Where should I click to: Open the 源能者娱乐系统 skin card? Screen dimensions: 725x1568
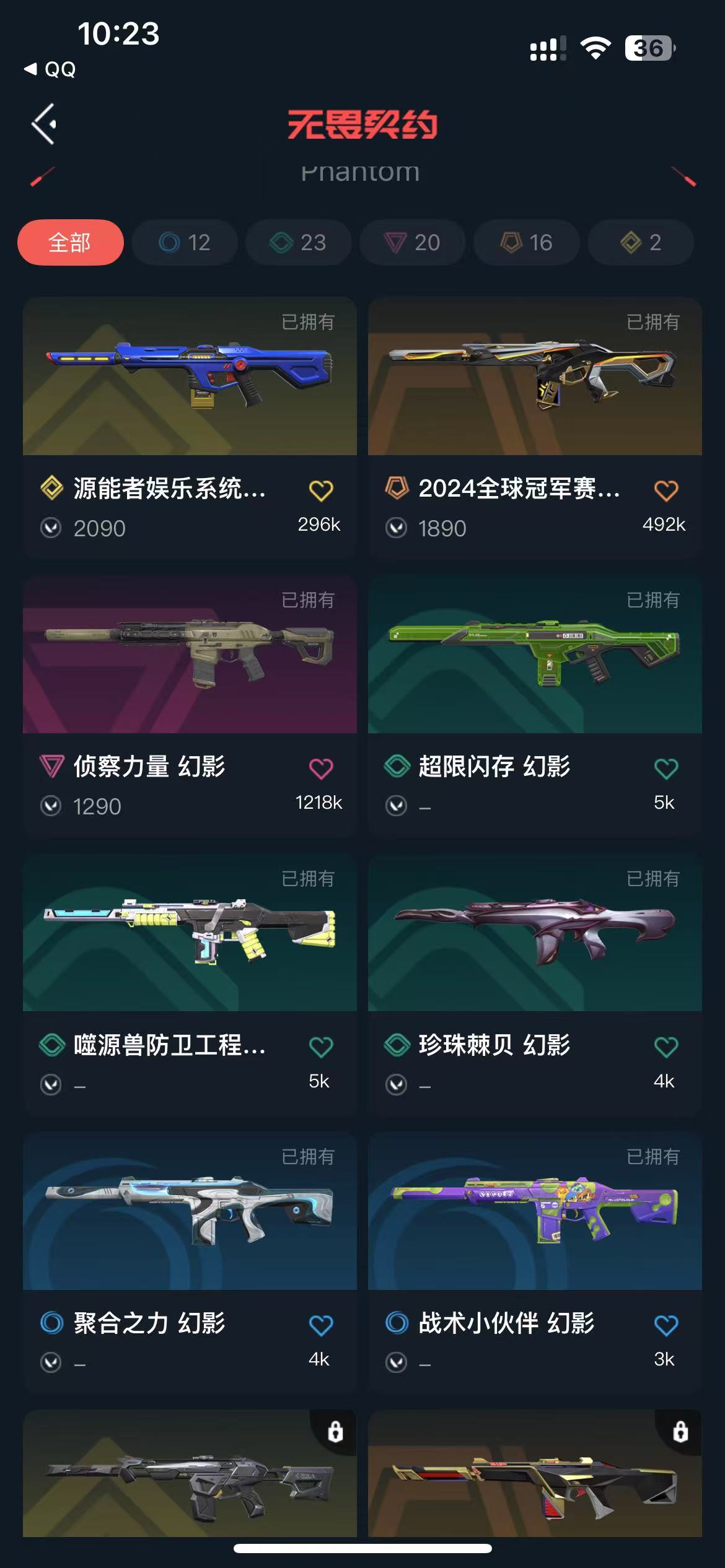point(190,428)
